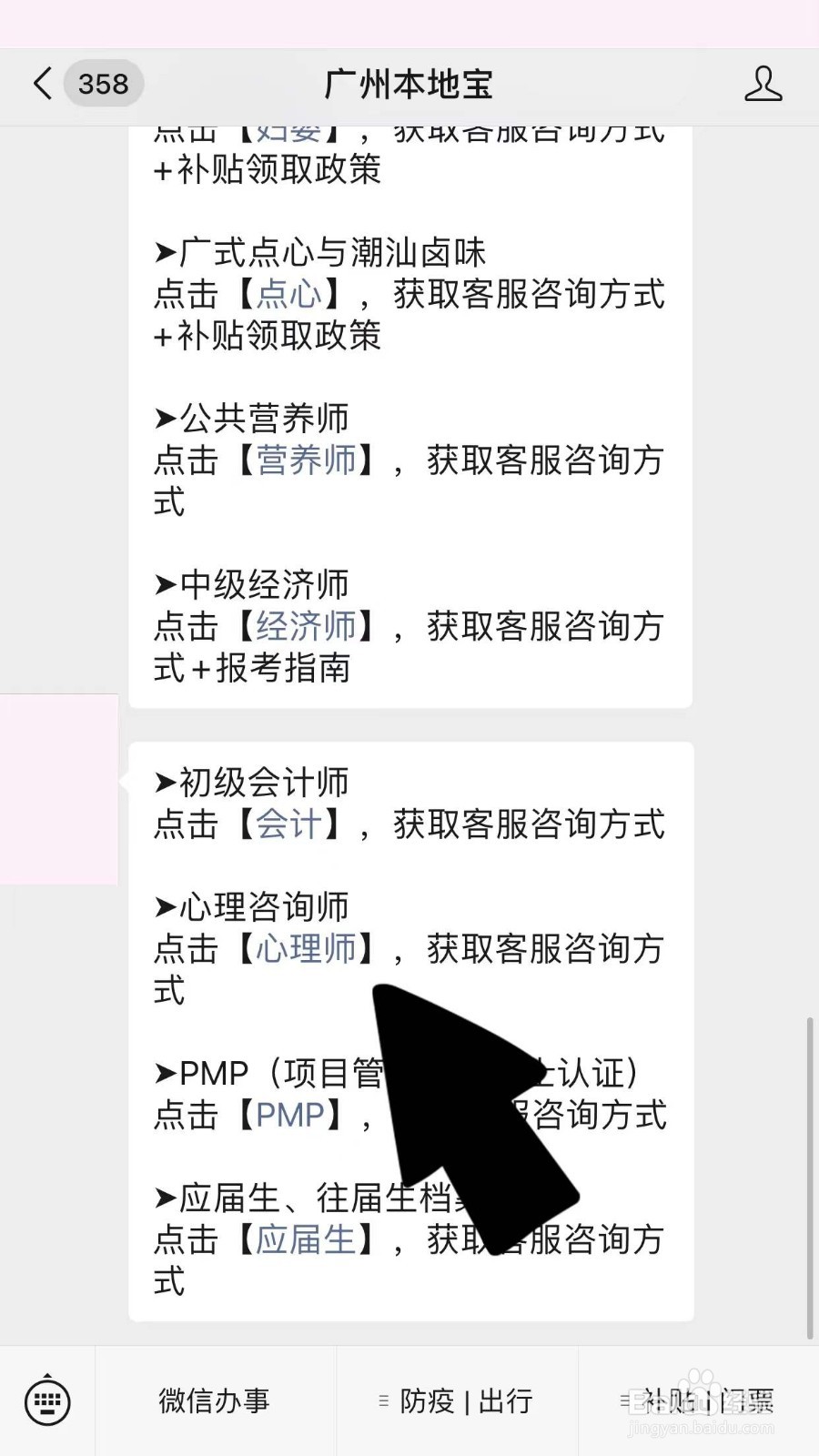Image resolution: width=819 pixels, height=1456 pixels.
Task: Tap the submenu marker beside 防疫|出行
Action: click(382, 1402)
